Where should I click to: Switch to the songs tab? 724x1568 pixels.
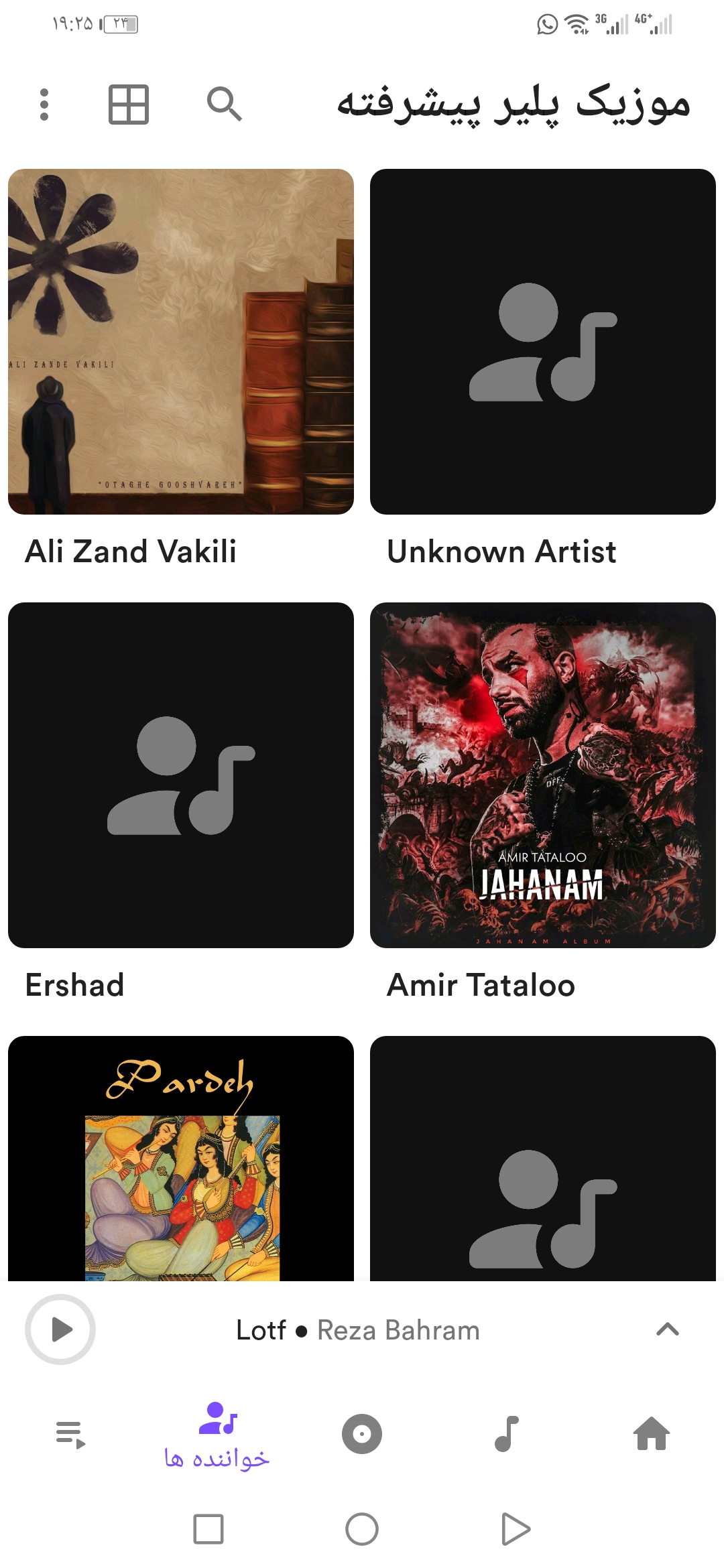tap(507, 1434)
